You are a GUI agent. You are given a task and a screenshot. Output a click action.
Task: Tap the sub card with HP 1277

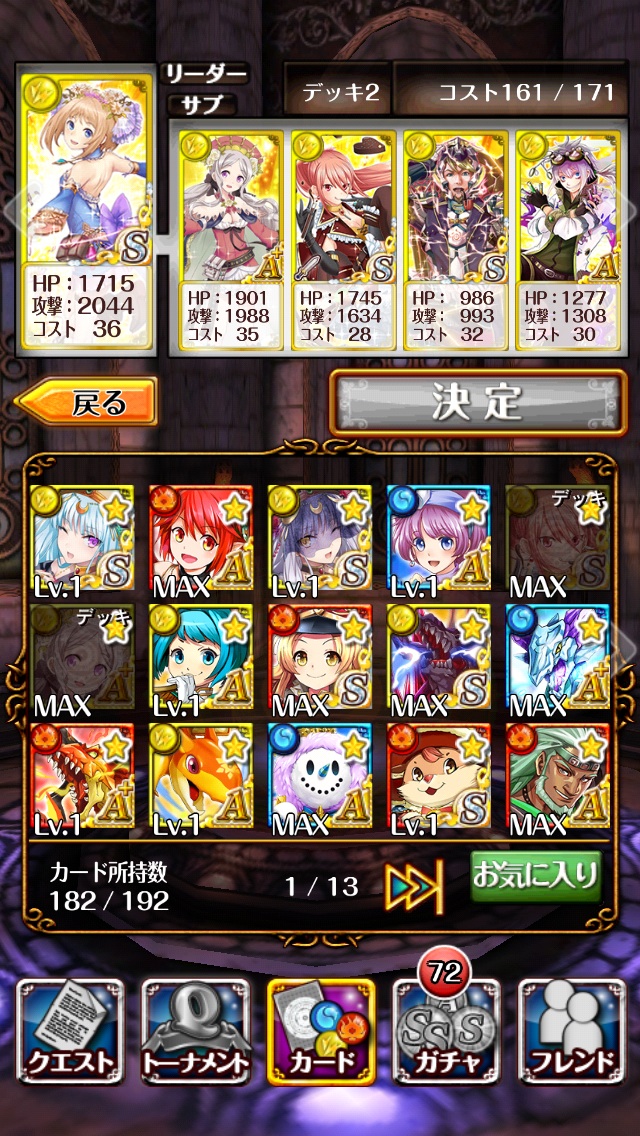point(567,240)
